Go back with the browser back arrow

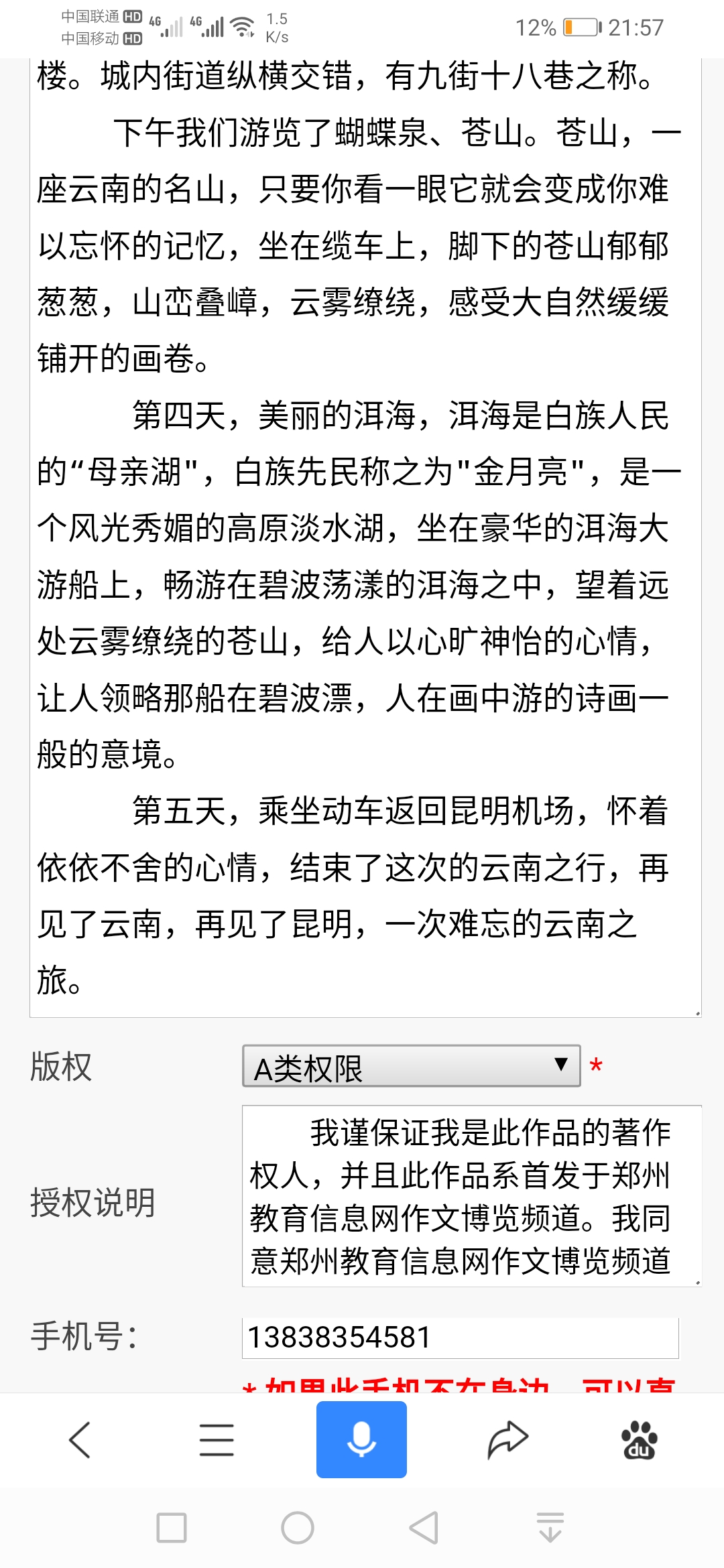pos(80,1439)
